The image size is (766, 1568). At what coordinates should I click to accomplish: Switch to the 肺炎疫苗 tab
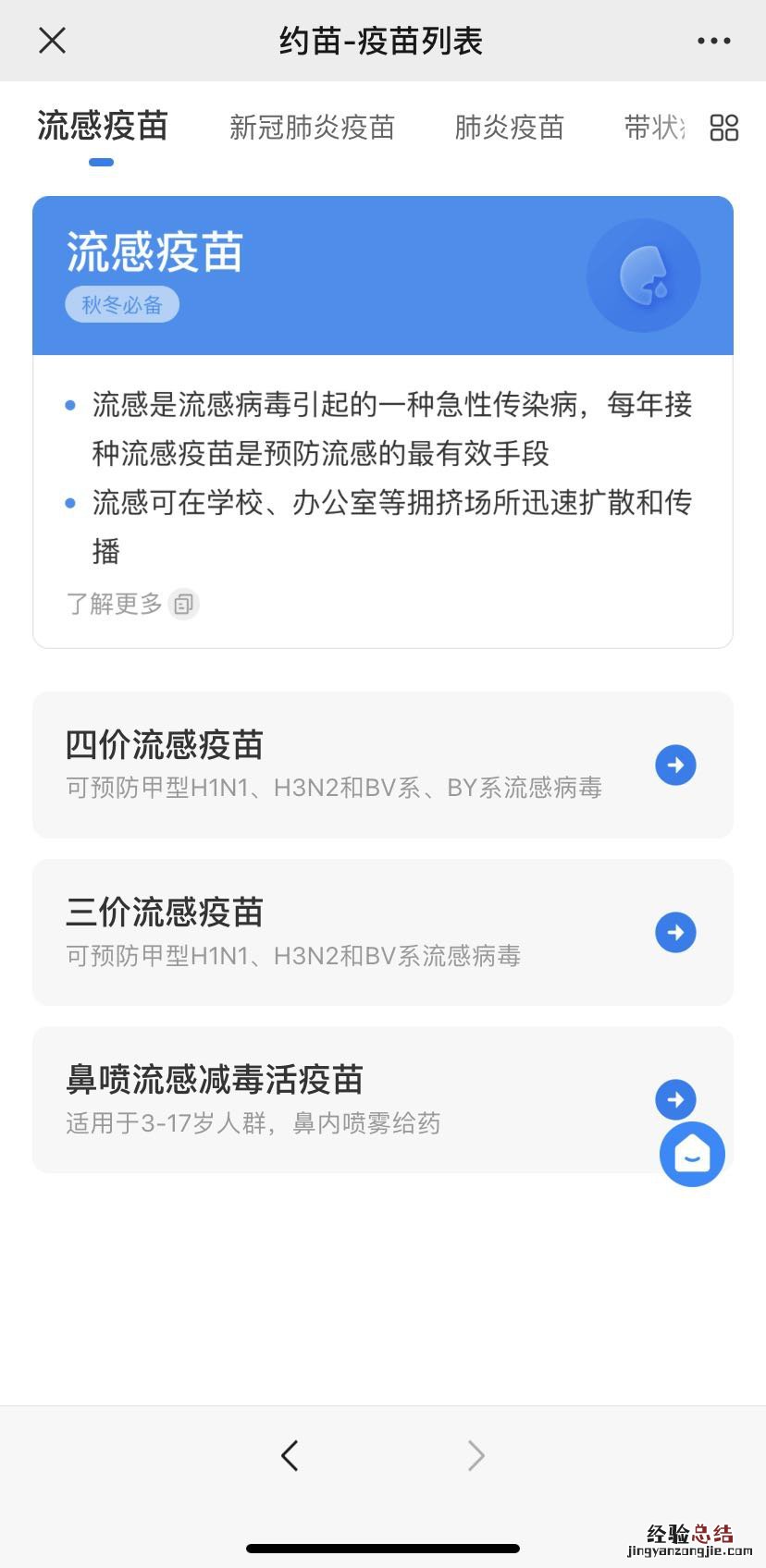point(509,128)
